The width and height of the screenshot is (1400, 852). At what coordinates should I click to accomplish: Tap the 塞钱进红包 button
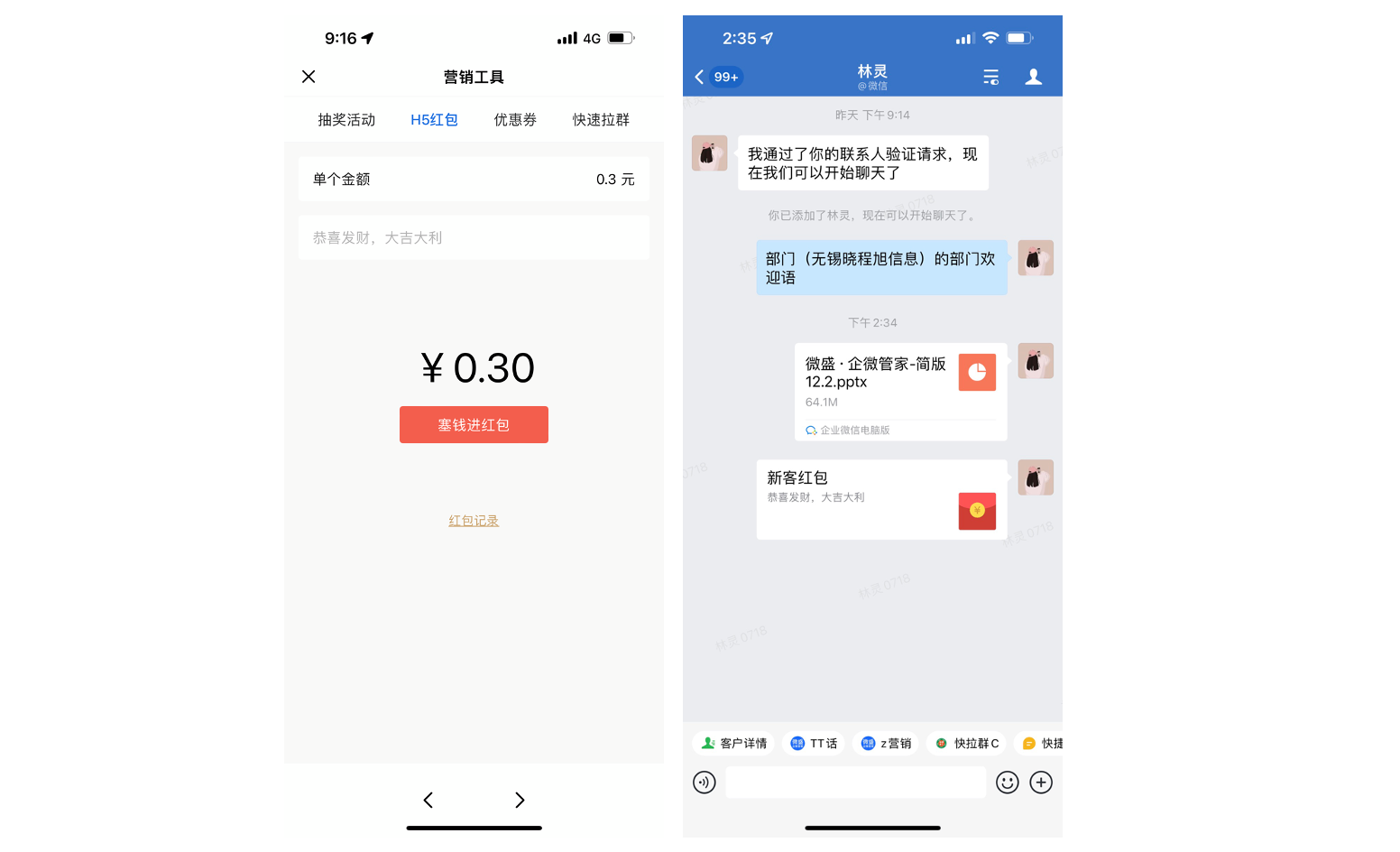point(474,425)
